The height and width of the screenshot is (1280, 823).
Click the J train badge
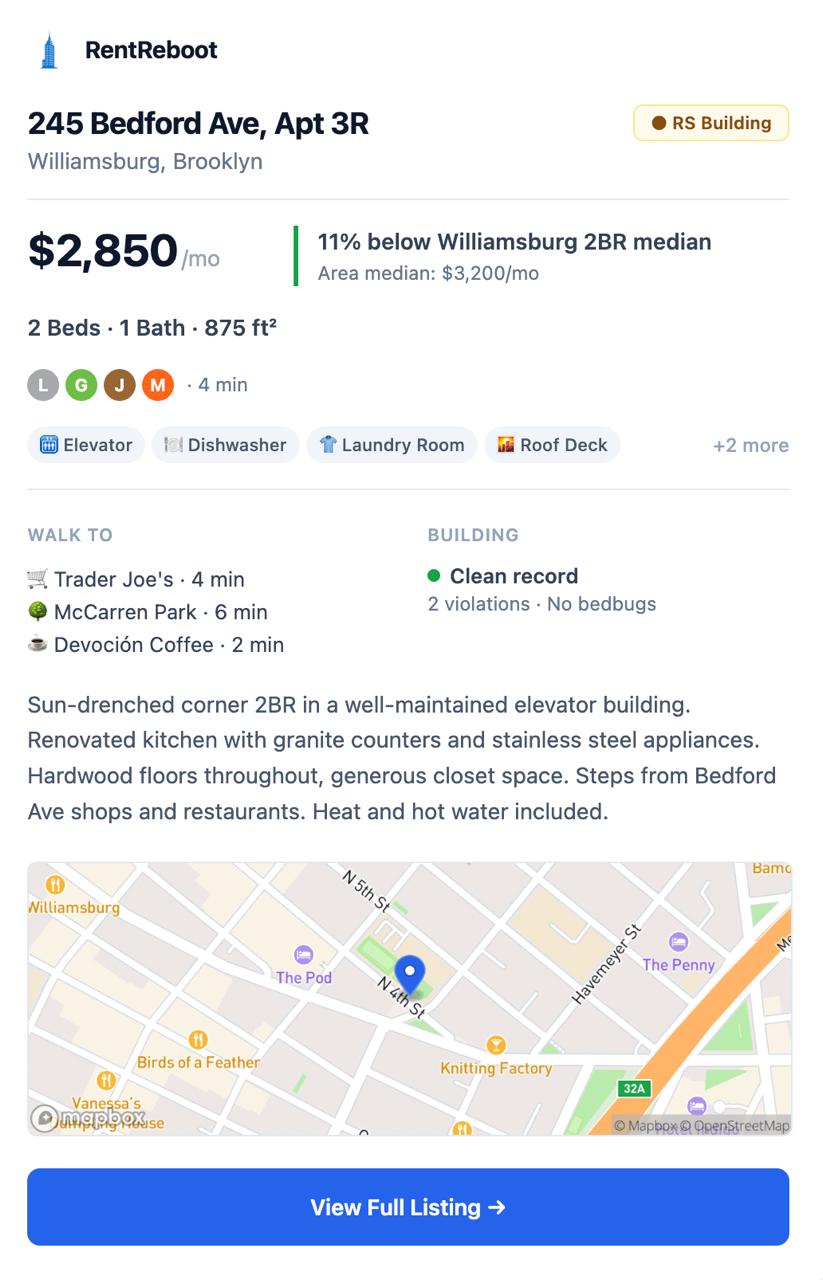pyautogui.click(x=119, y=384)
